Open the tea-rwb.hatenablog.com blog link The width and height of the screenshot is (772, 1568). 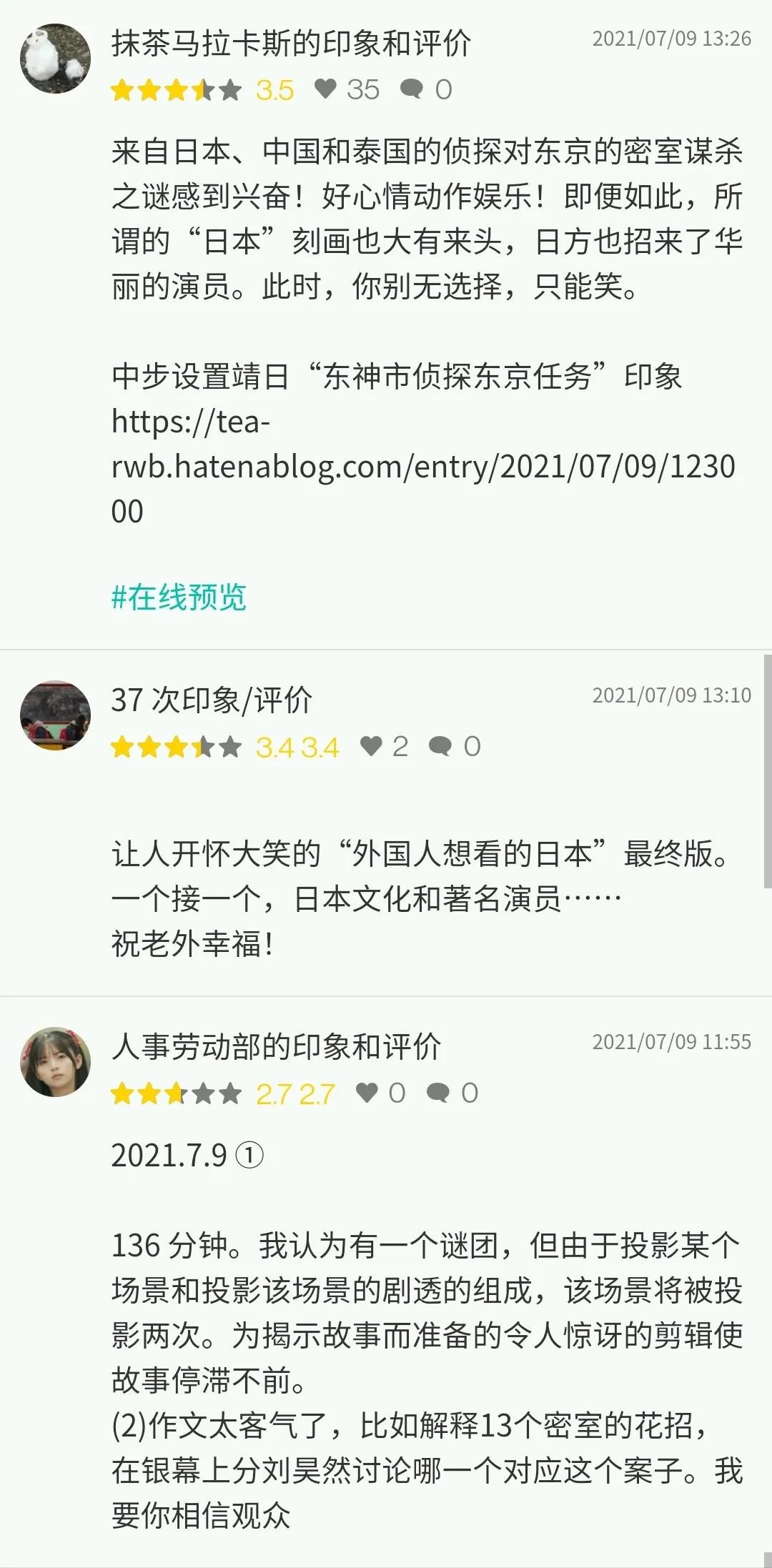[x=423, y=466]
